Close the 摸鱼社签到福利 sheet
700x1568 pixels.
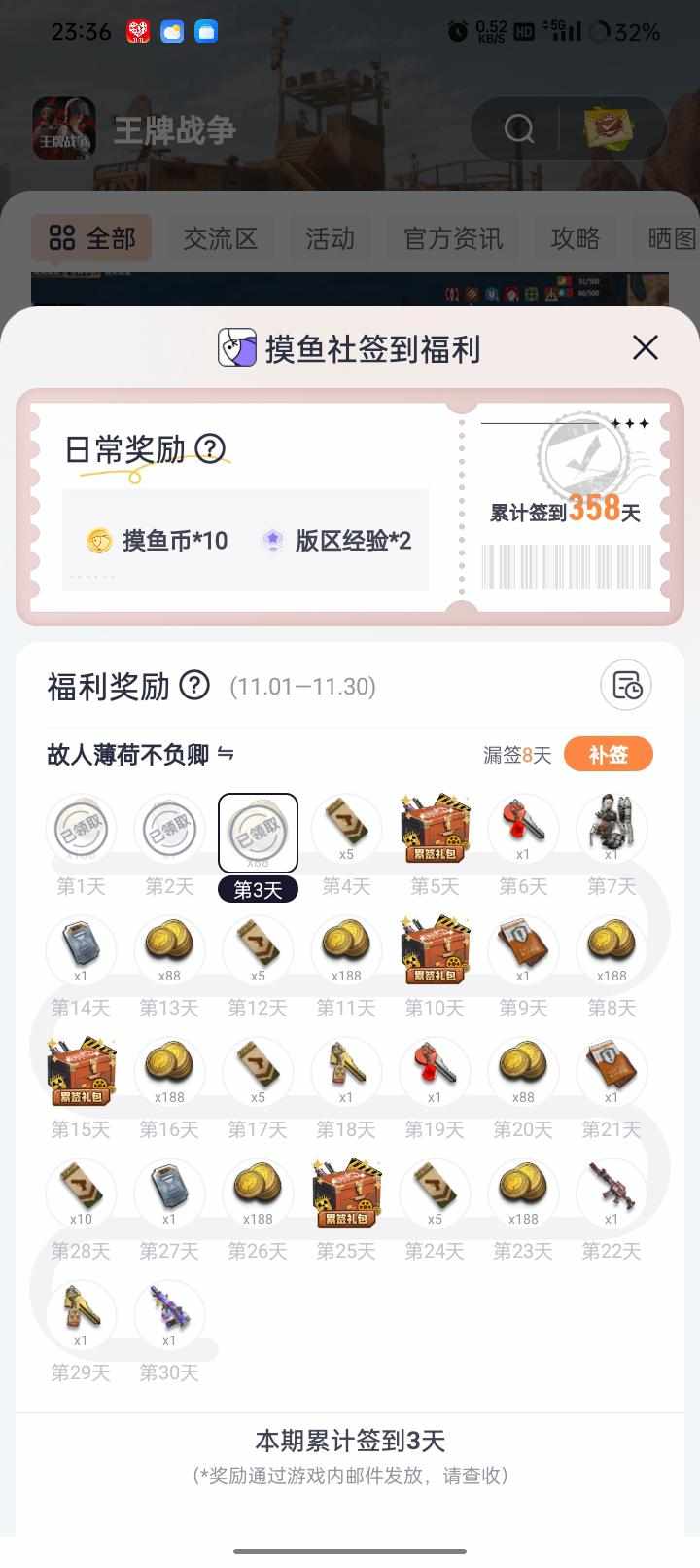[646, 347]
